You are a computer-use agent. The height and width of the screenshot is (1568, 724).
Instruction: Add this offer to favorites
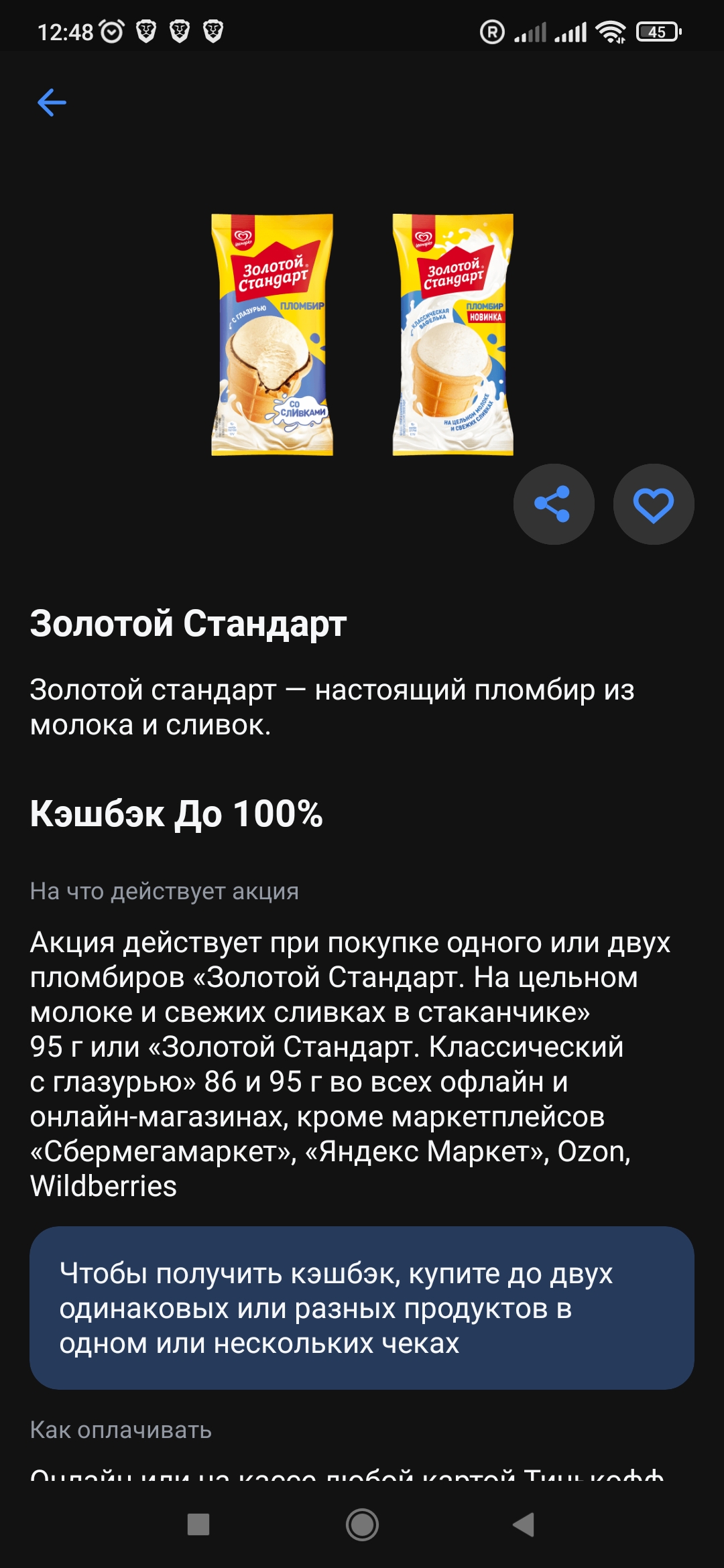point(654,504)
